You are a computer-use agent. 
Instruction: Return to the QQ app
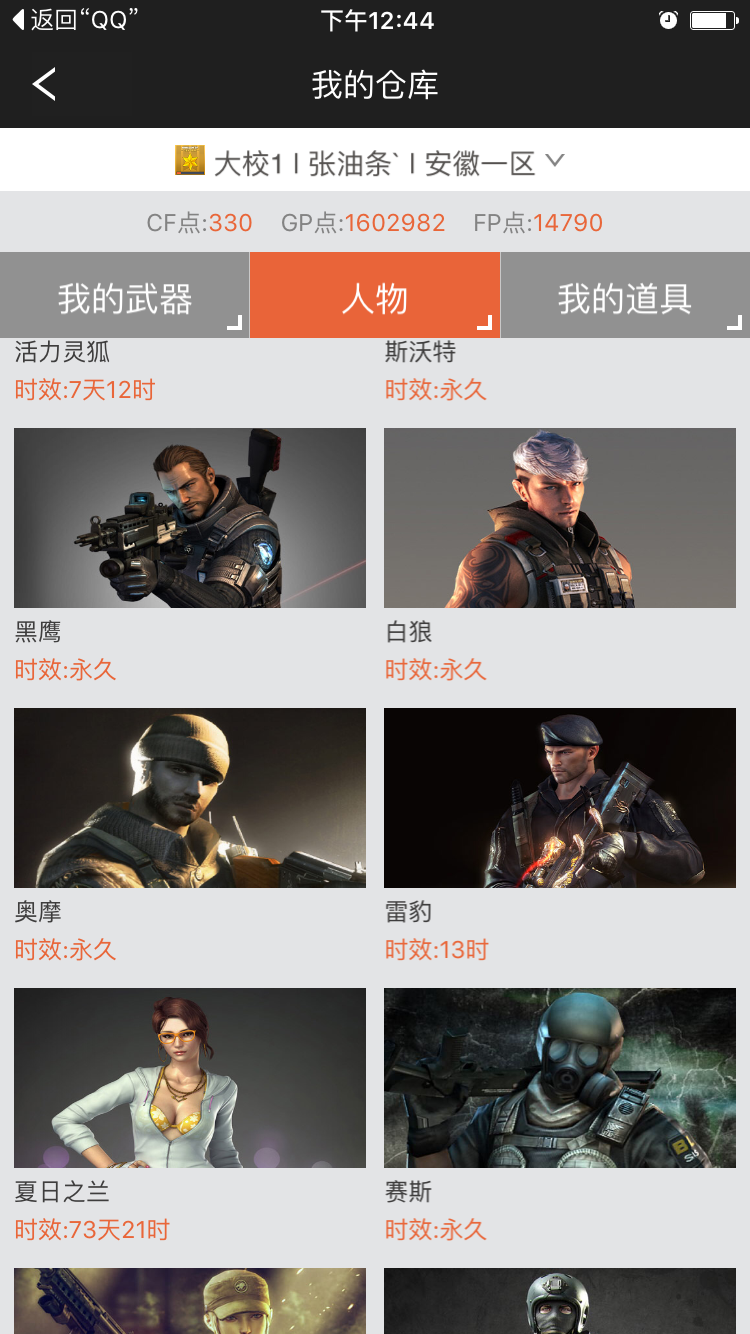coord(74,19)
